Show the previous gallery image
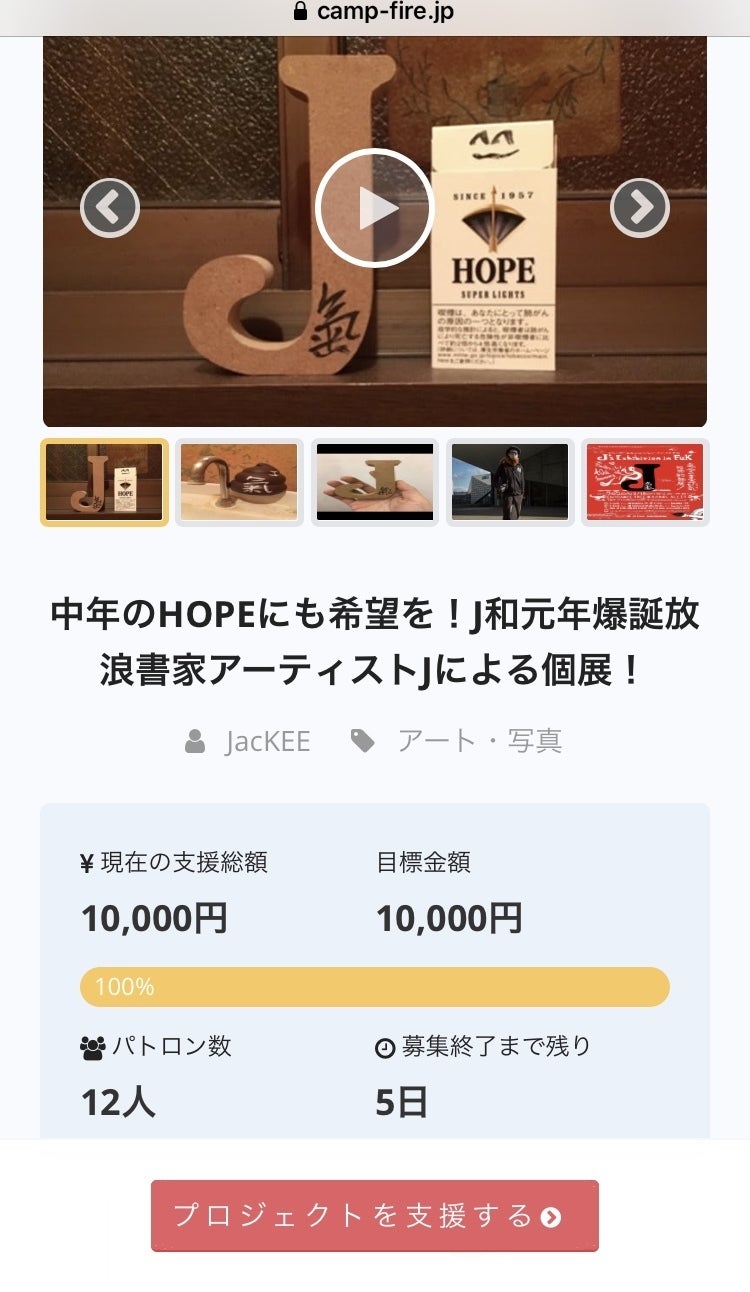The height and width of the screenshot is (1292, 750). 110,208
